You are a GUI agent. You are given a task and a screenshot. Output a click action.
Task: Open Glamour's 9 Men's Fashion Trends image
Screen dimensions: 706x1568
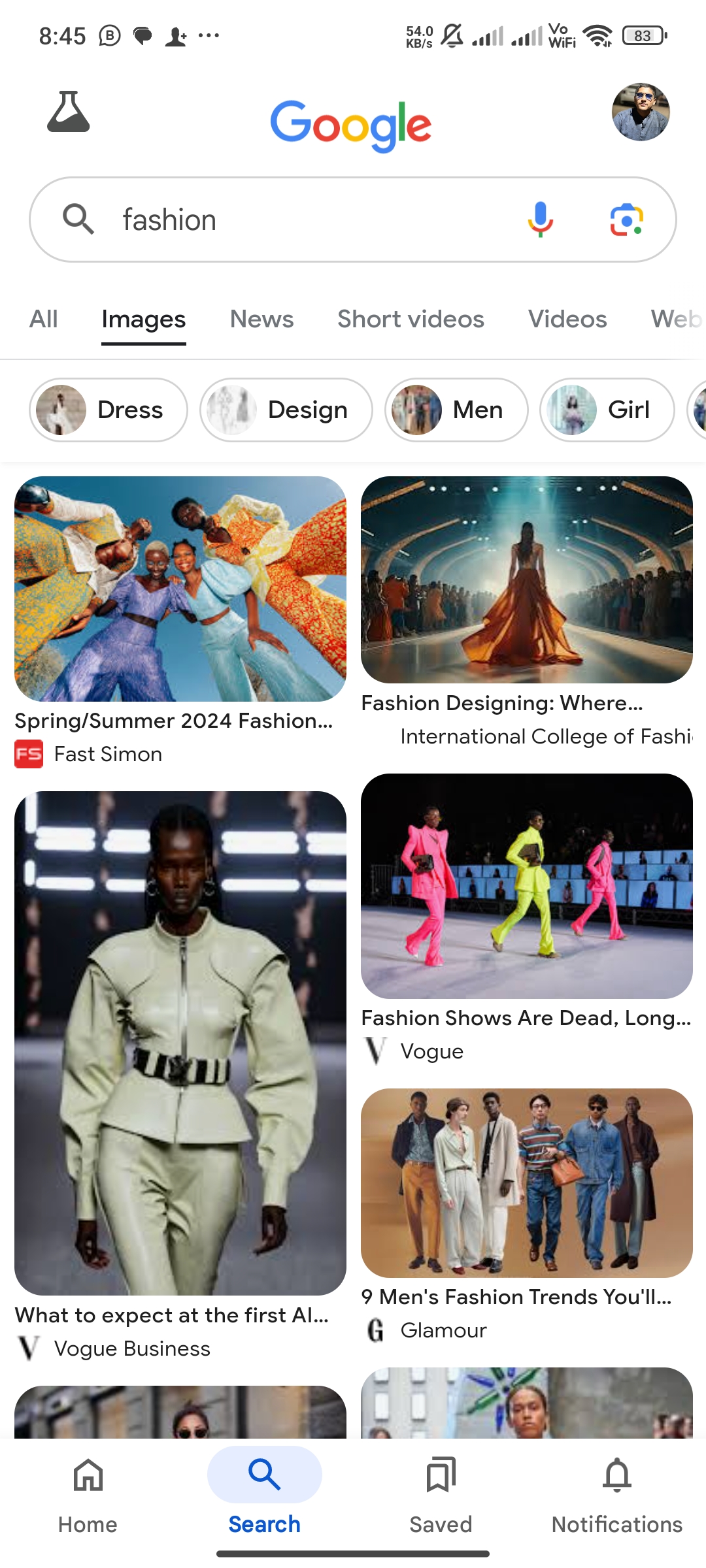pyautogui.click(x=527, y=1183)
